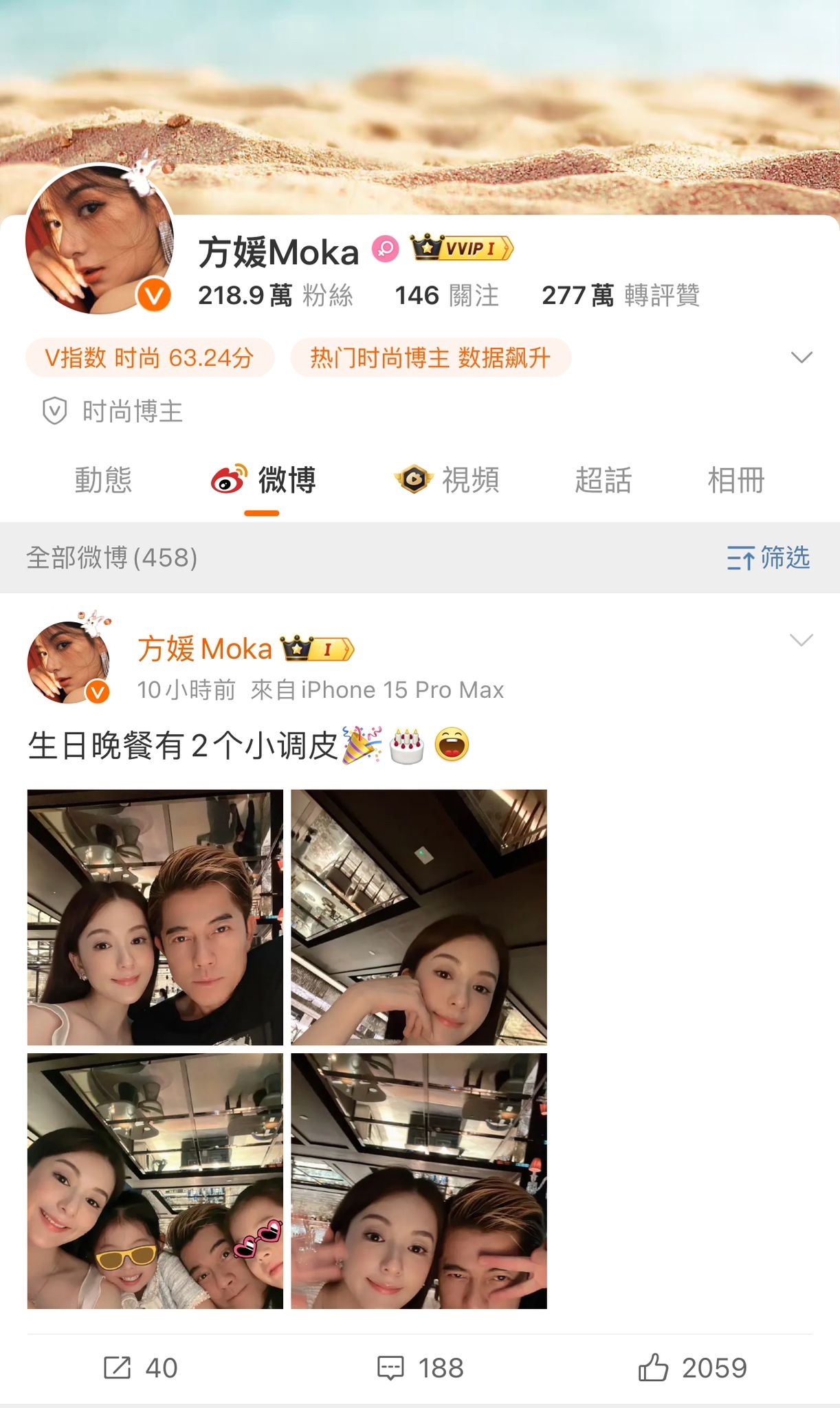Image resolution: width=840 pixels, height=1408 pixels.
Task: Like the birthday dinner post
Action: pyautogui.click(x=693, y=1367)
